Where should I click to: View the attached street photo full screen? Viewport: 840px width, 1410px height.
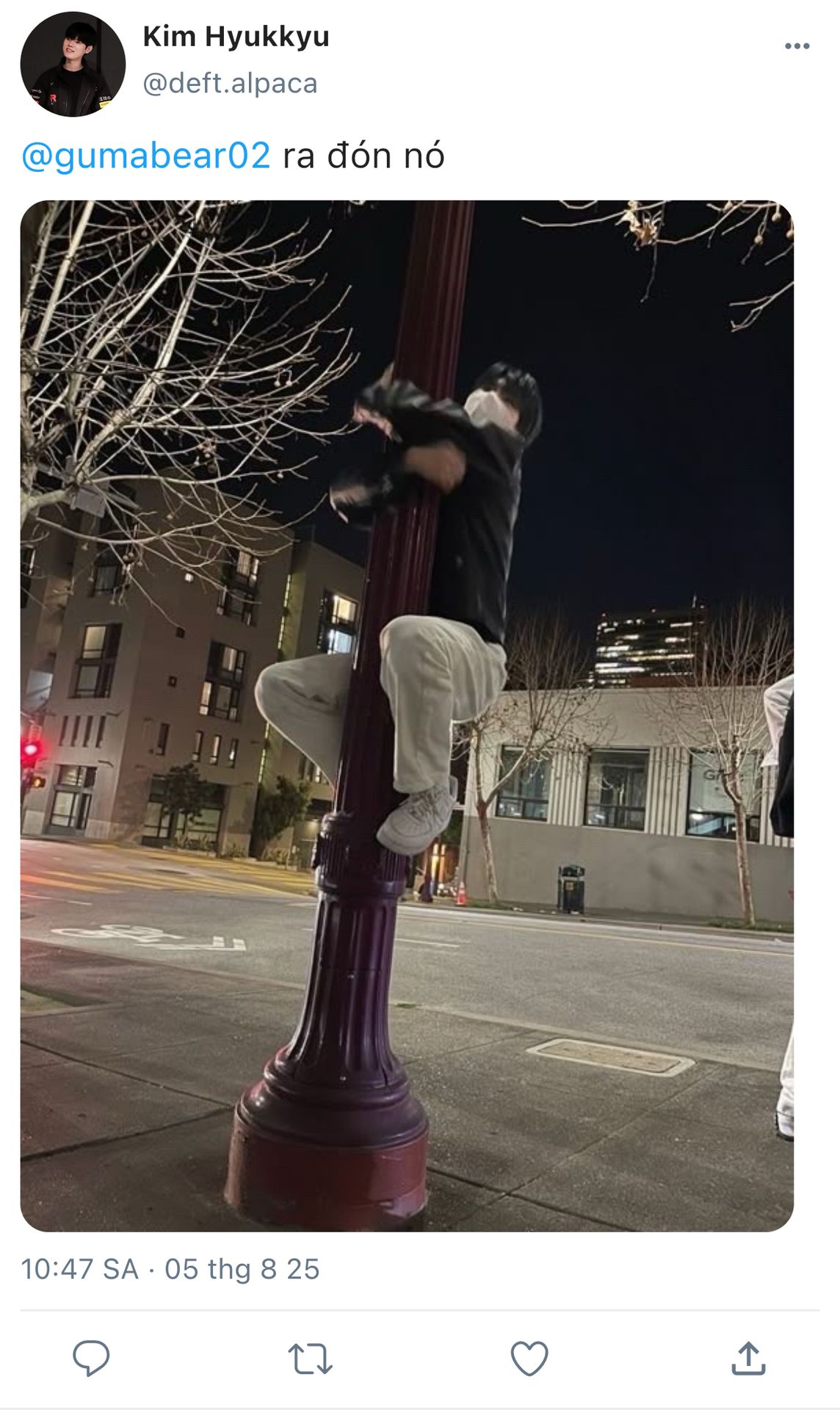tap(407, 716)
